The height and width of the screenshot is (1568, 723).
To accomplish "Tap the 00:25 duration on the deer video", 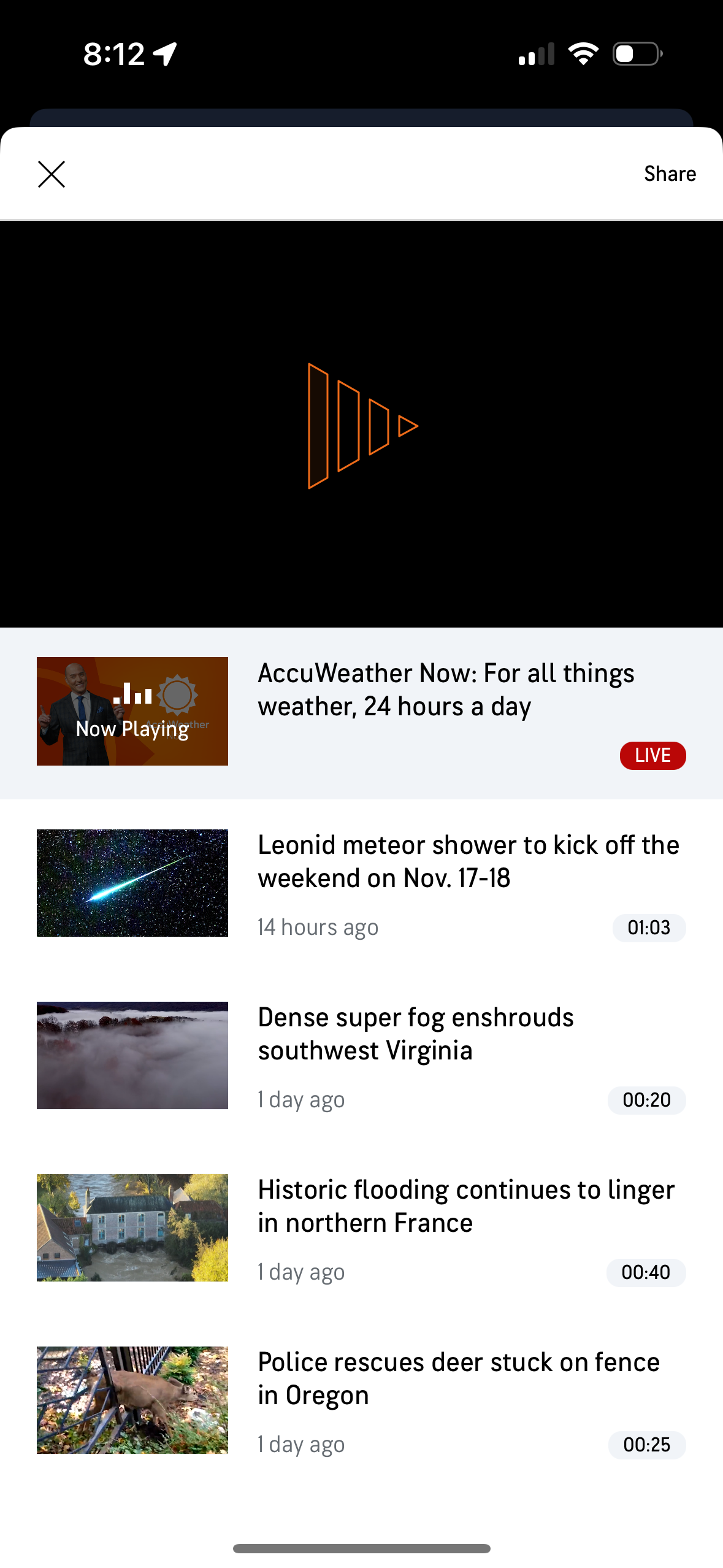I will (647, 1445).
